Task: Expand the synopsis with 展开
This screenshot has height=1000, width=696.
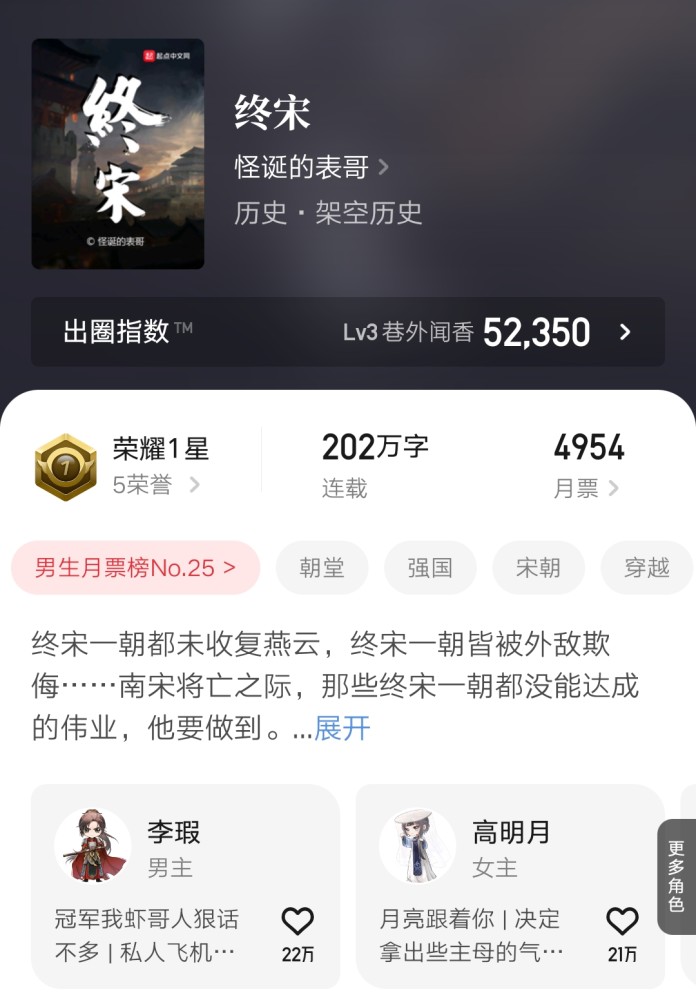Action: tap(342, 728)
